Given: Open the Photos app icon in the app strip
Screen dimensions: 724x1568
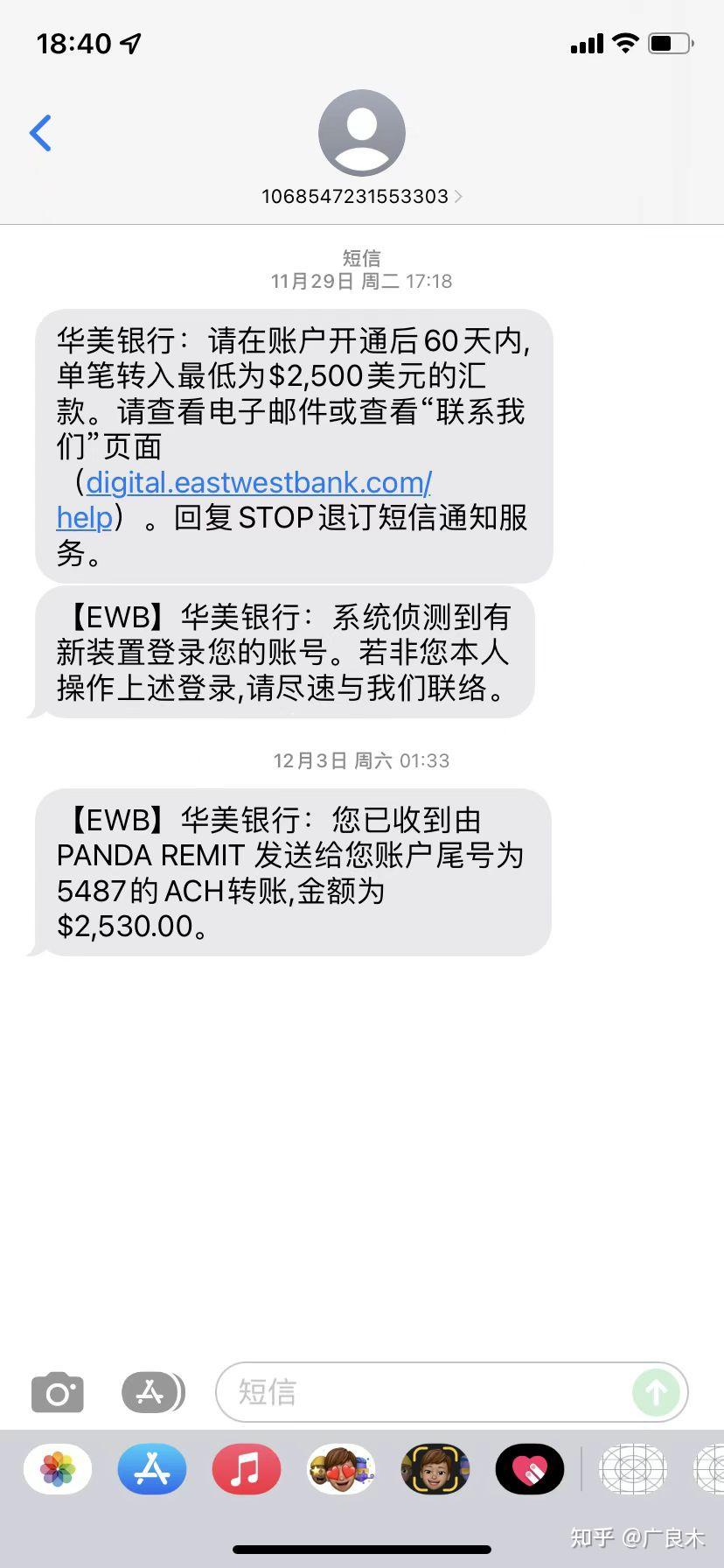Looking at the screenshot, I should (56, 1470).
